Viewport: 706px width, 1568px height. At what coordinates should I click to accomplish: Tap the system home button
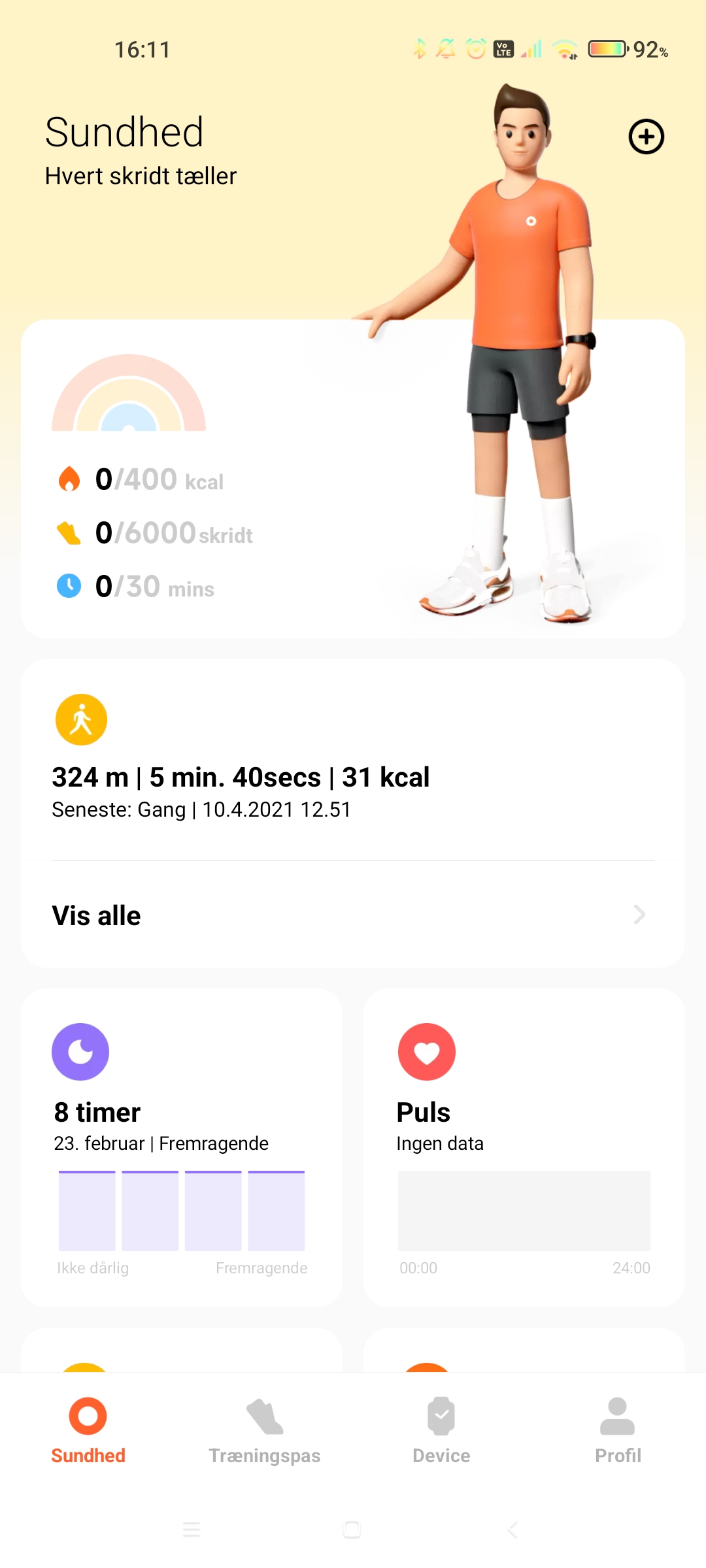pyautogui.click(x=352, y=1529)
